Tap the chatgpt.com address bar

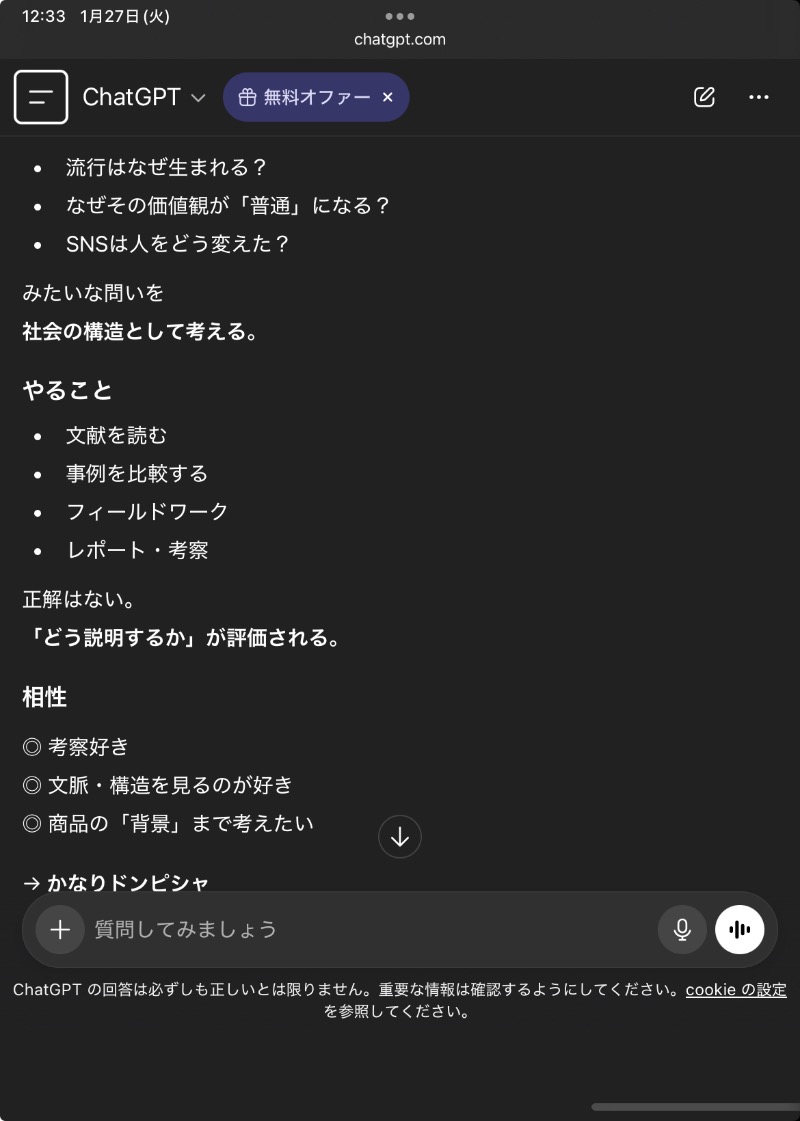[x=400, y=40]
